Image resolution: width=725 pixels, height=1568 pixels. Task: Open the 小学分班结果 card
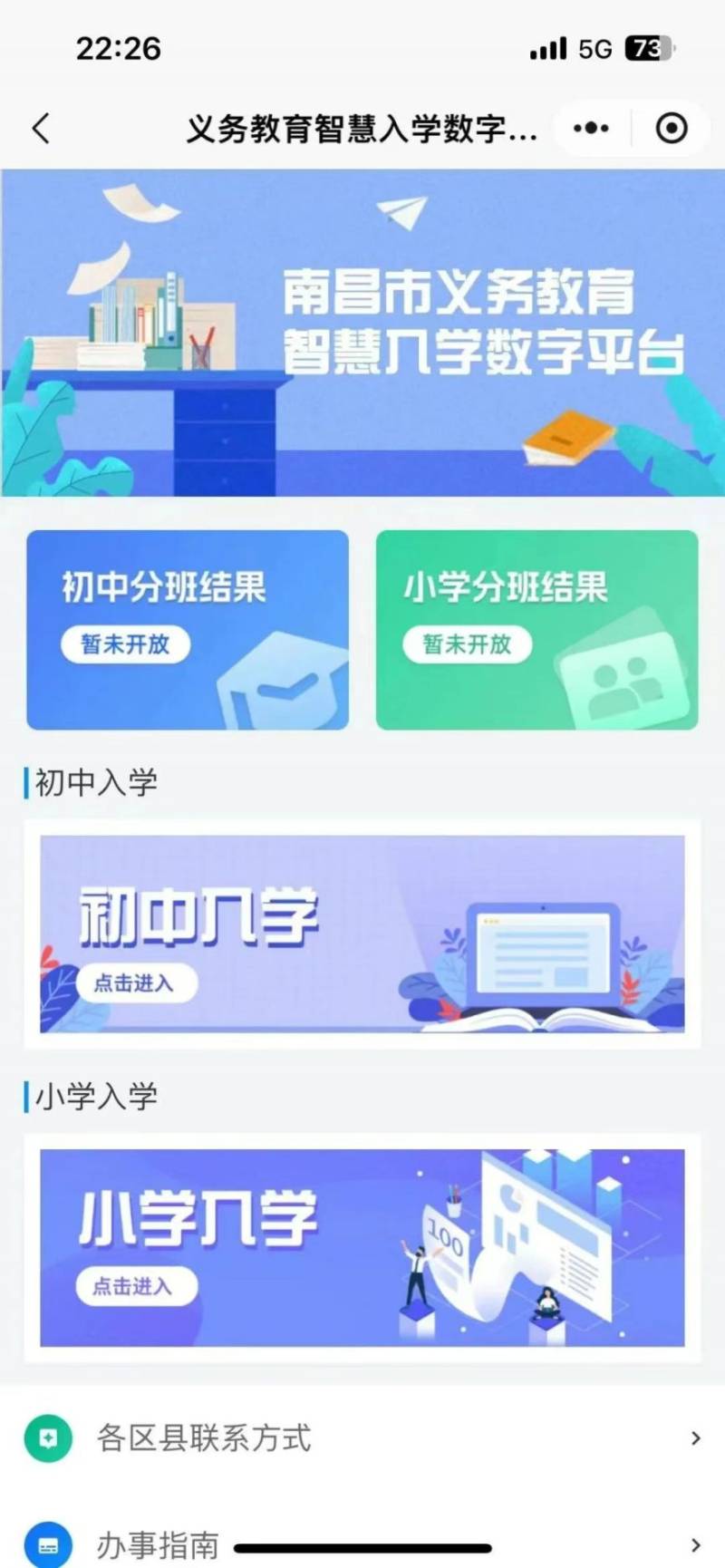[x=536, y=630]
